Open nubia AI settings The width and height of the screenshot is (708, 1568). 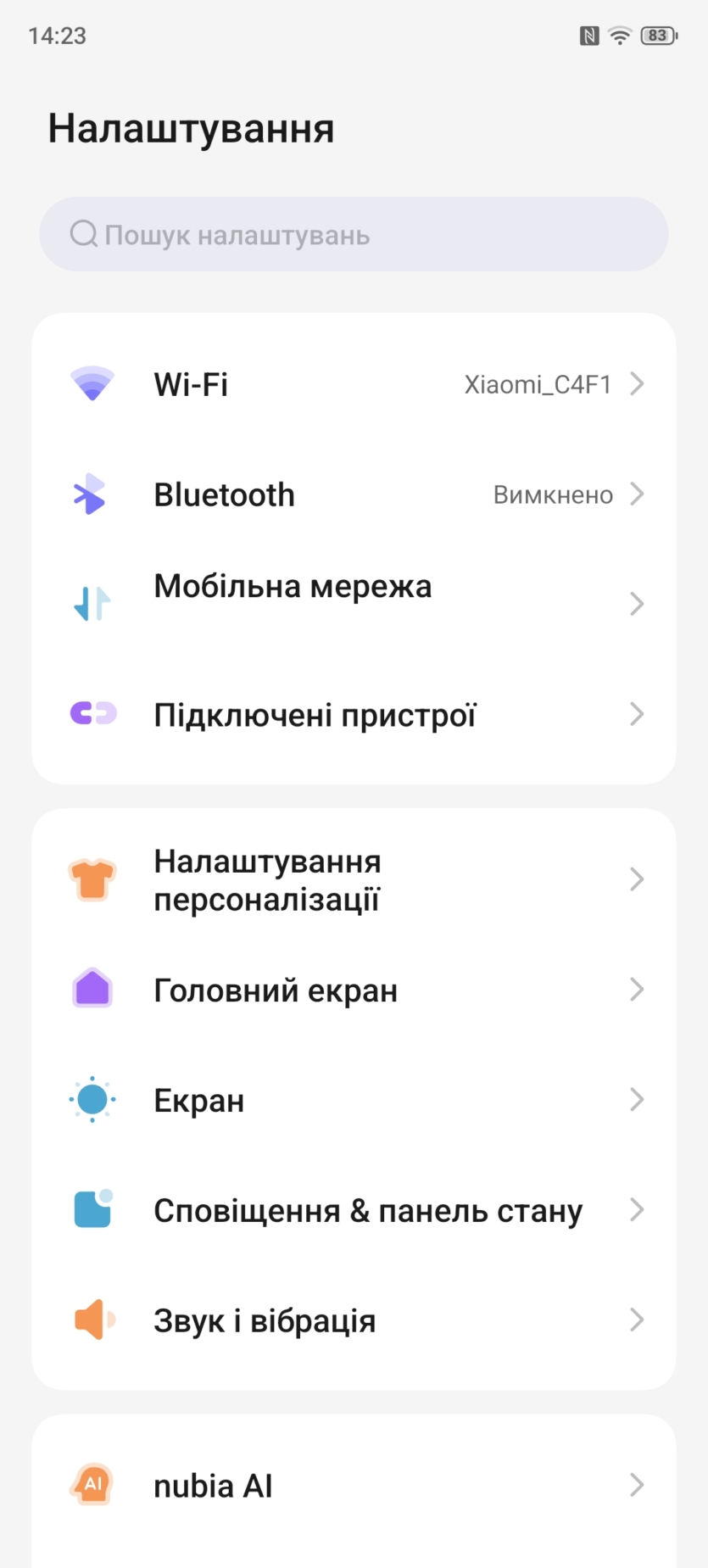354,1485
